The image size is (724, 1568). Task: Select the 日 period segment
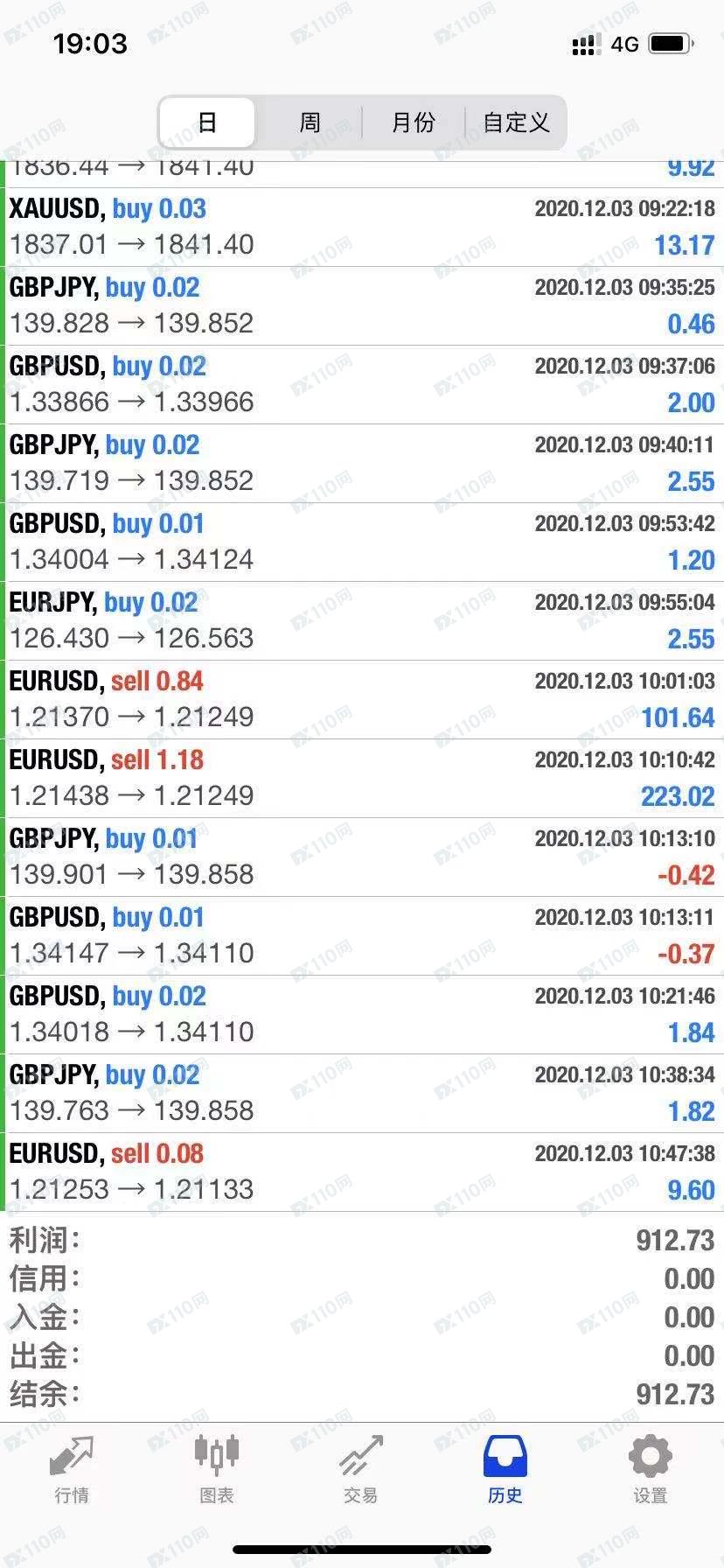207,122
